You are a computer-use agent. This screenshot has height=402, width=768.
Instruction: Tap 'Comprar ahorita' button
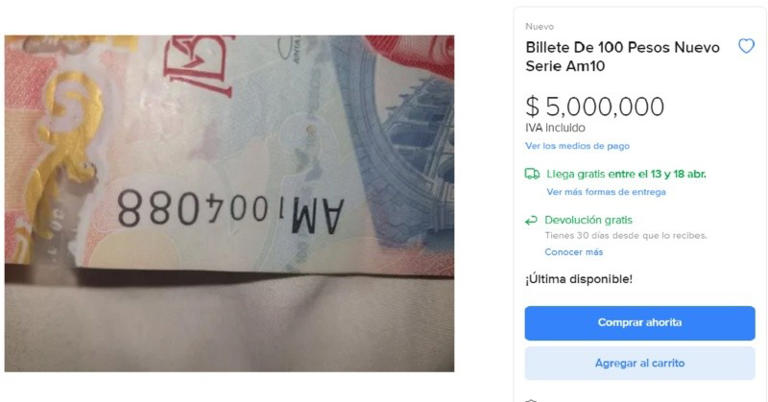(x=639, y=323)
